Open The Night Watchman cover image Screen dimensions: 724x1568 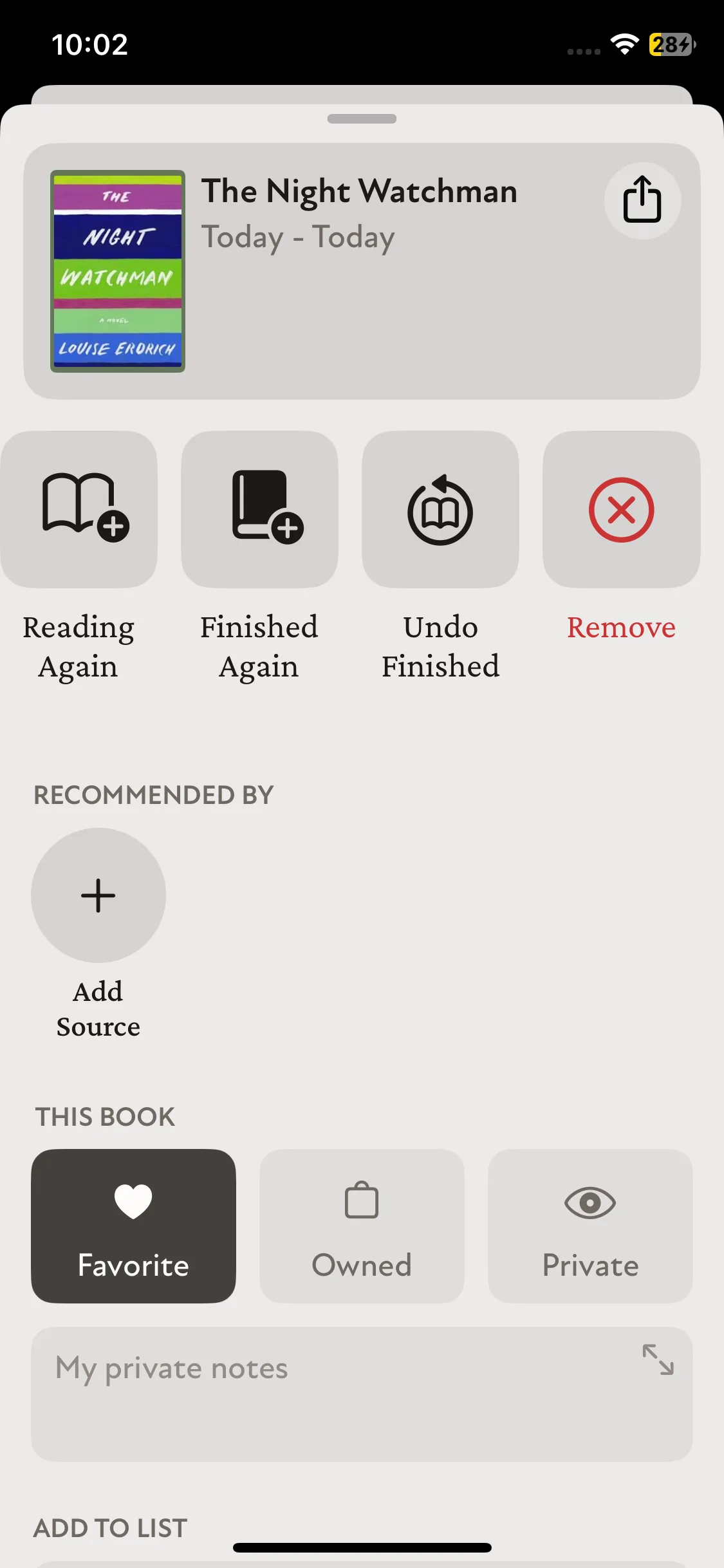(118, 271)
